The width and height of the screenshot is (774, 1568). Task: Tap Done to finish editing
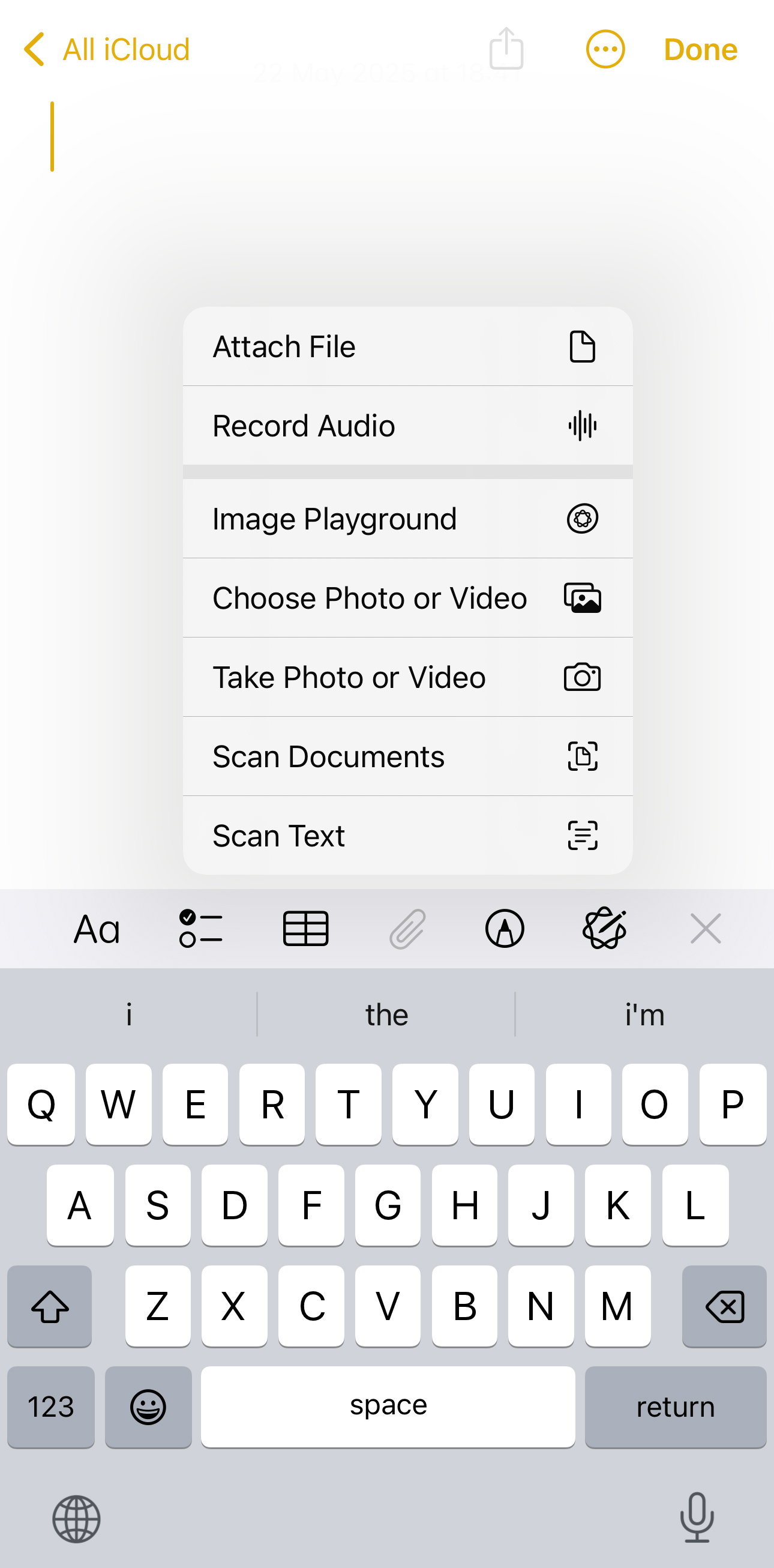700,49
